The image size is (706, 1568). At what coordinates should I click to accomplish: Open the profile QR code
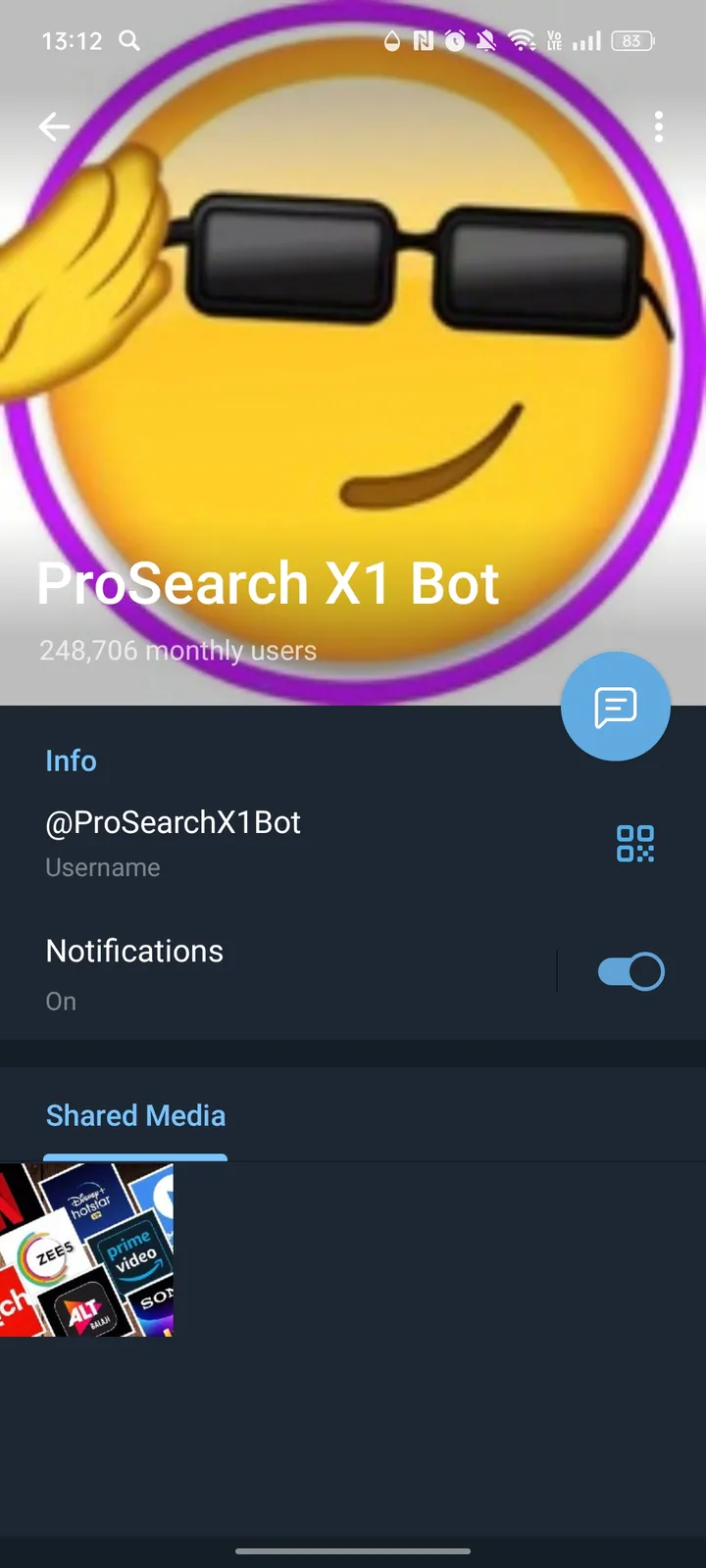(637, 843)
